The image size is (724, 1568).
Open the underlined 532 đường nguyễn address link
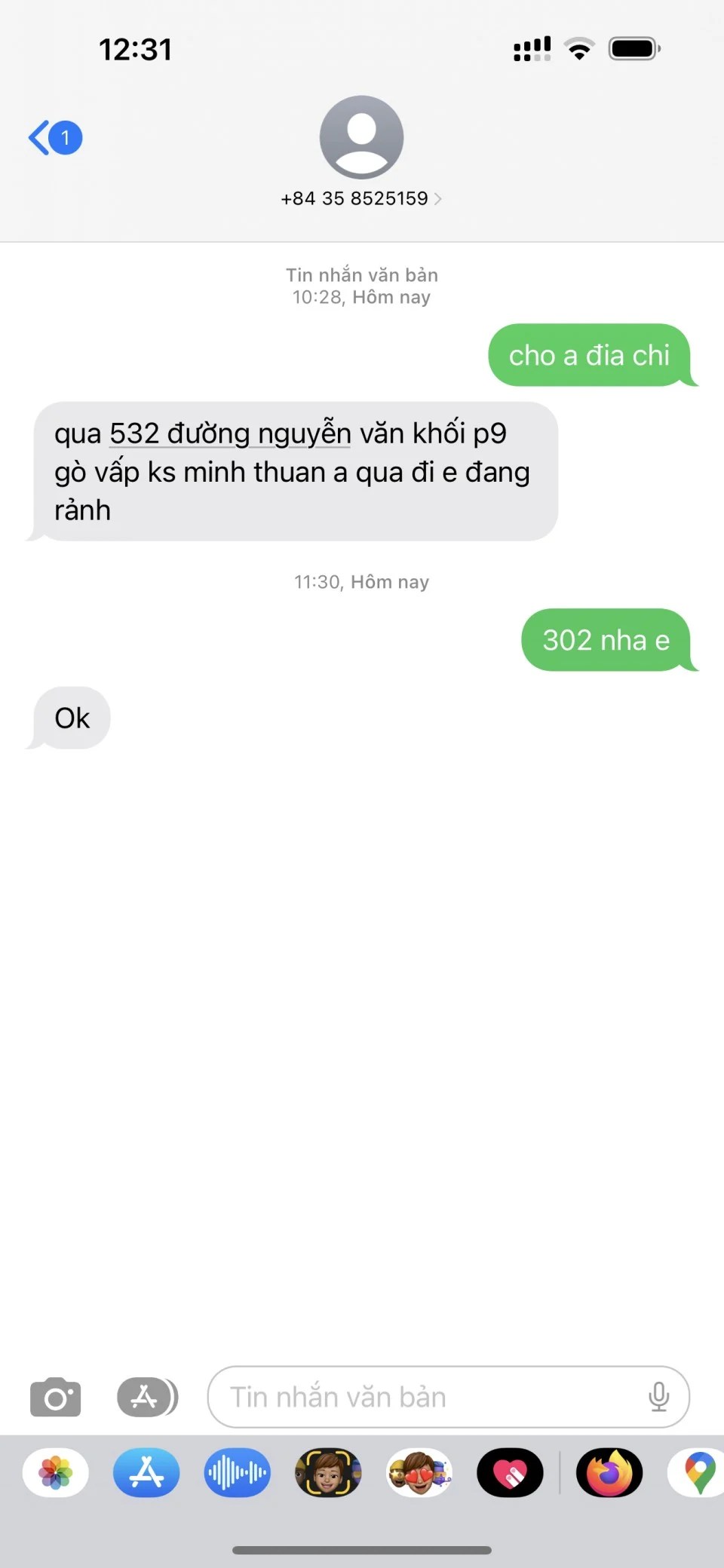[230, 433]
